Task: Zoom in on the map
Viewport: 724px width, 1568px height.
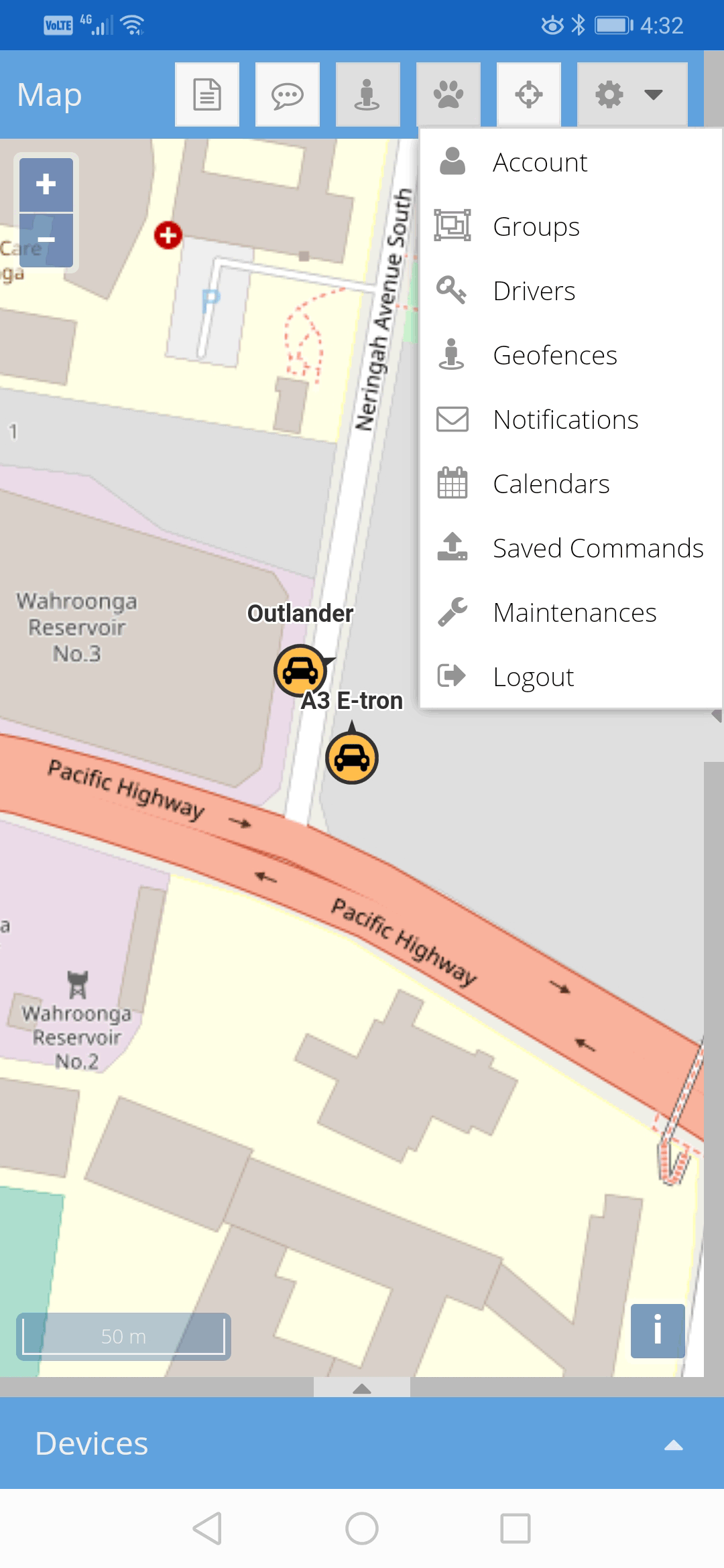Action: coord(46,184)
